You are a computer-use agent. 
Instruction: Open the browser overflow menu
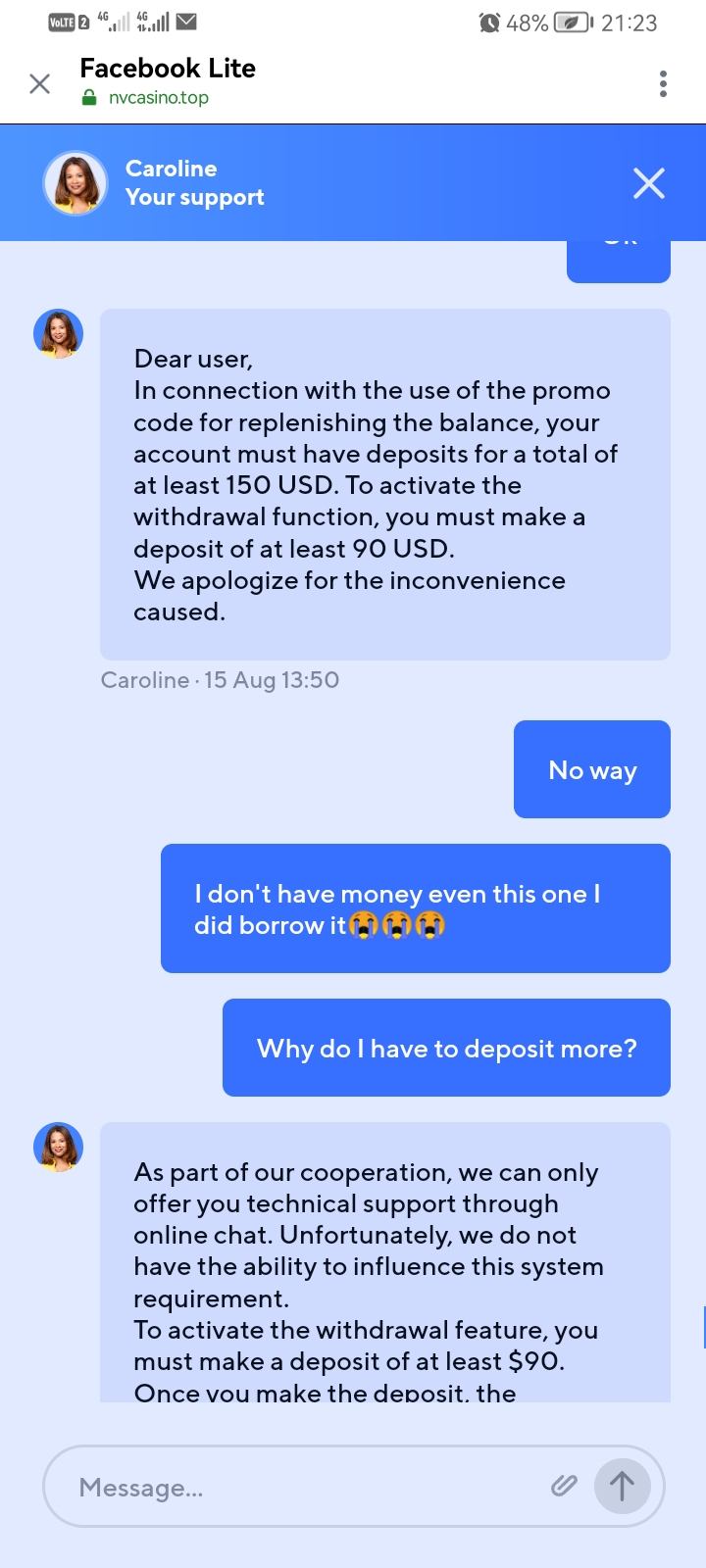664,83
